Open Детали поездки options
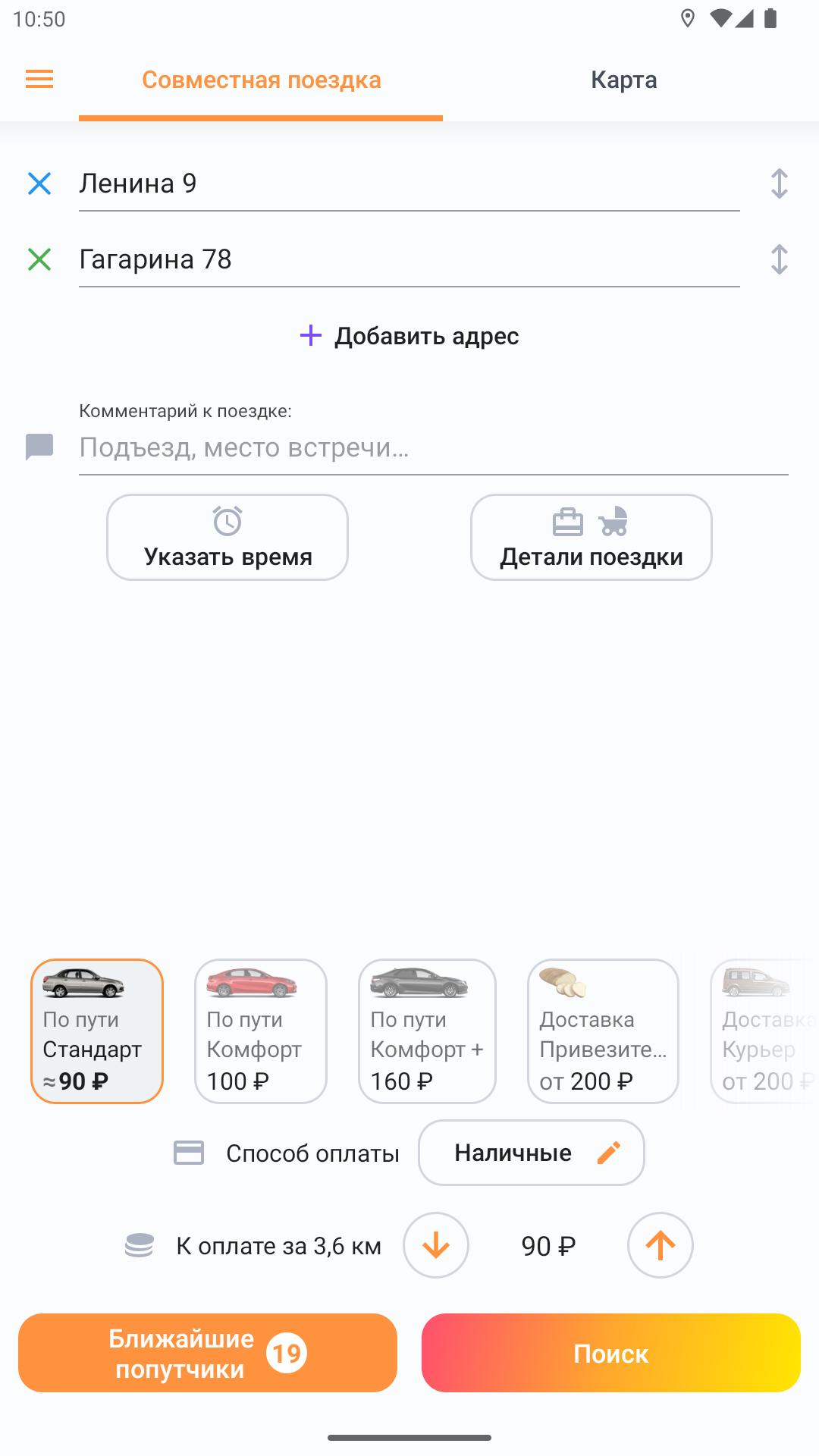The height and width of the screenshot is (1456, 819). 591,538
